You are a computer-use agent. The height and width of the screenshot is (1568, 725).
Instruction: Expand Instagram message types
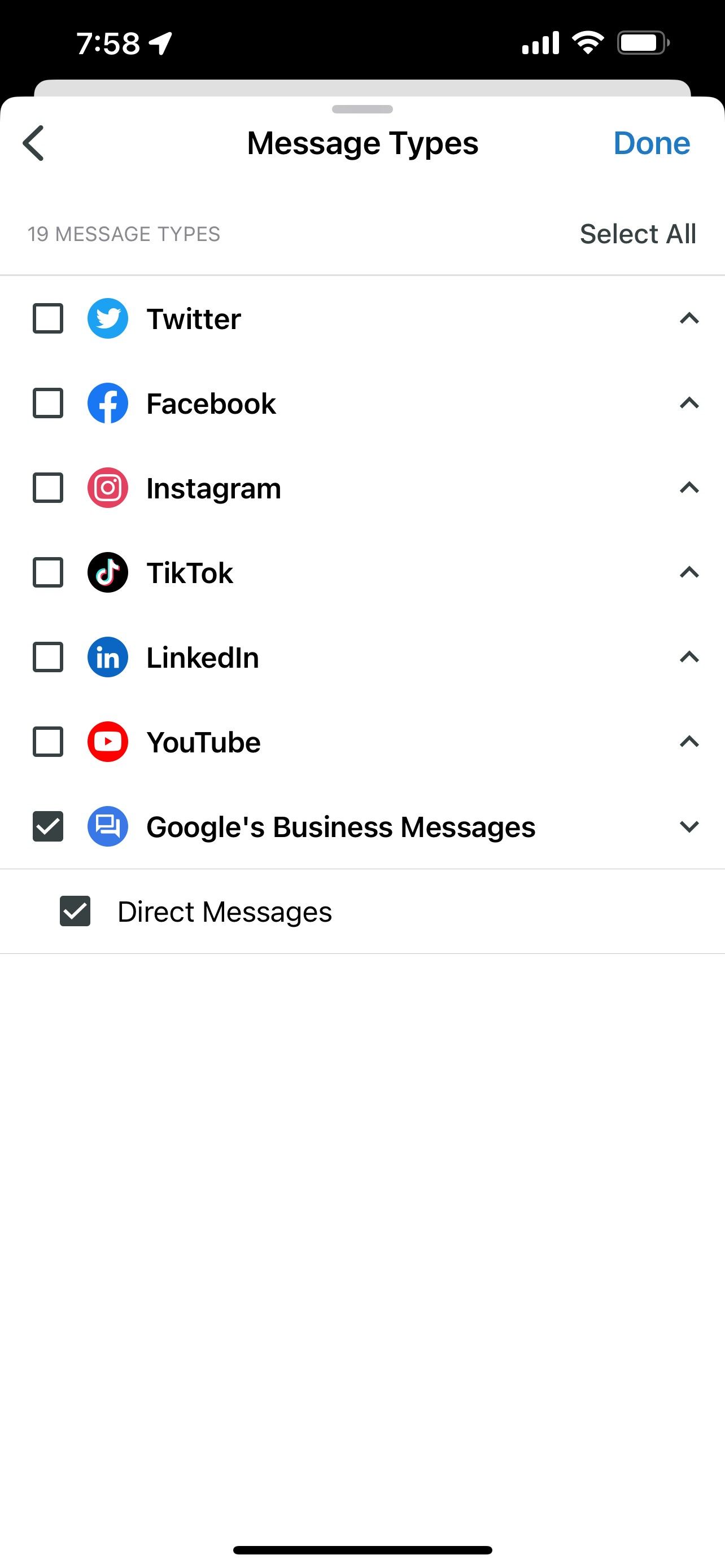pos(689,488)
